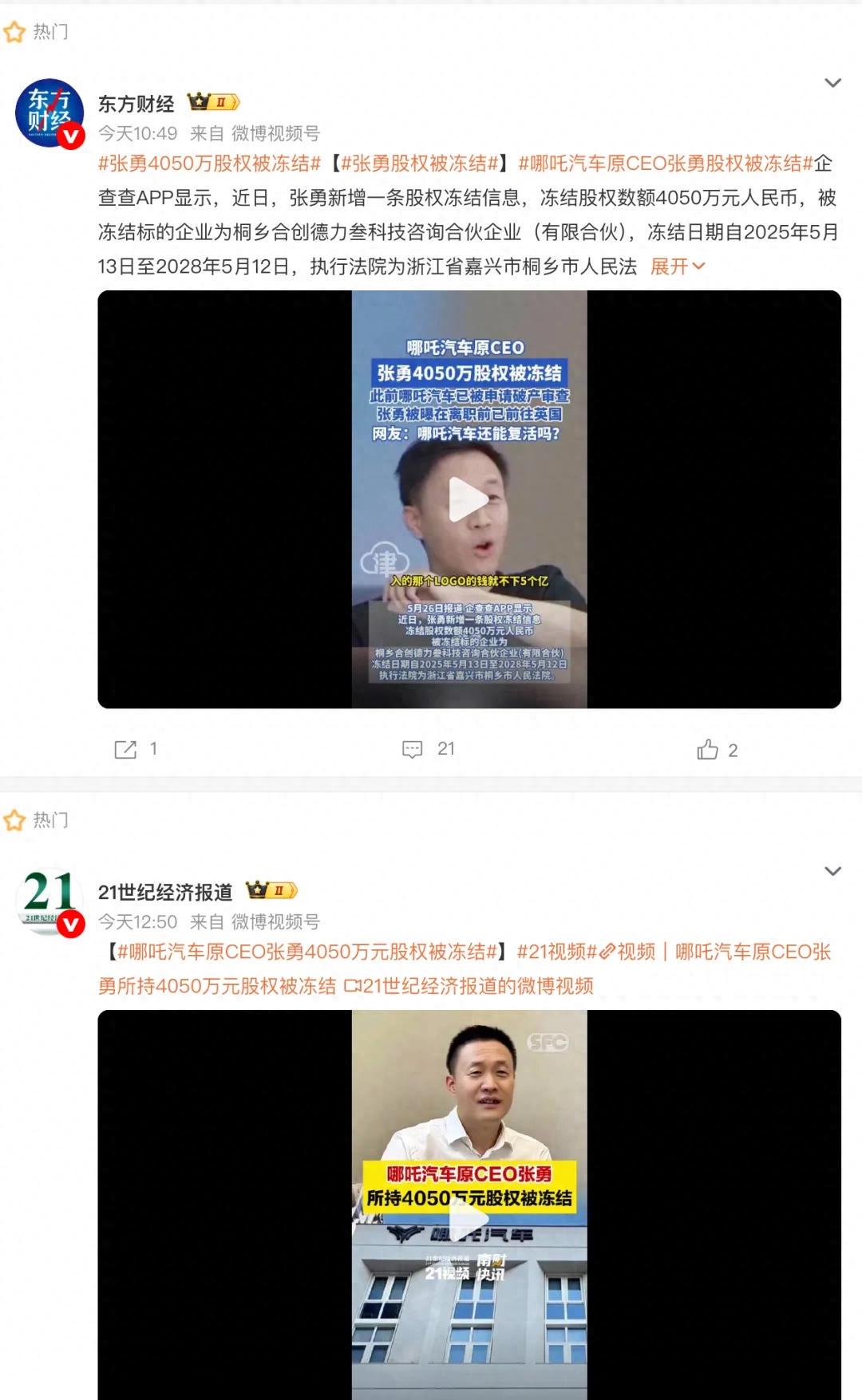Open hashtag #哪吒汽车原CEO张勇股权被冻结# in 东方财经 post
Viewport: 862px width, 1400px height.
665,164
